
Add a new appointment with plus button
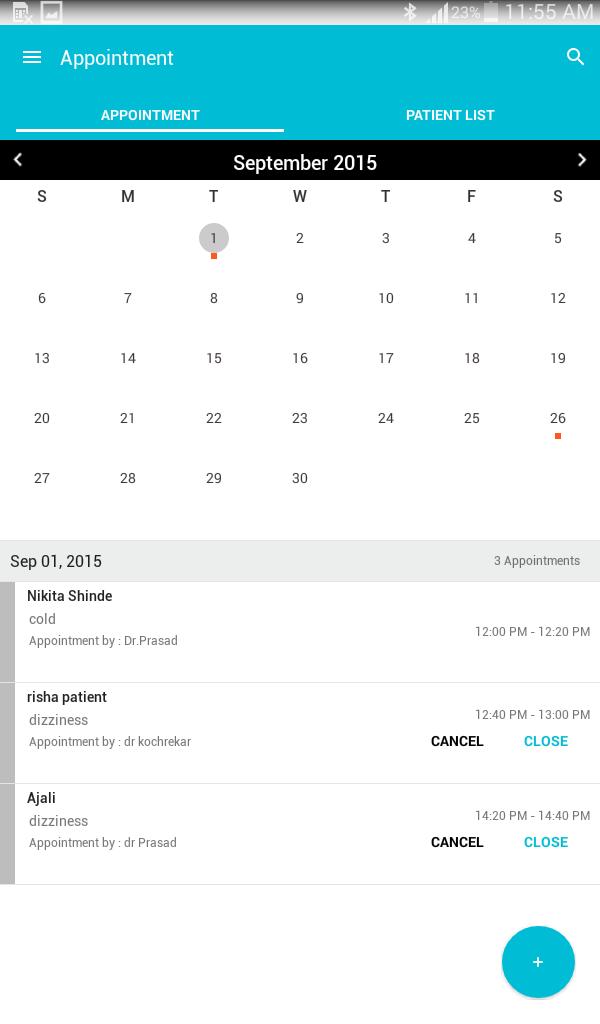coord(538,962)
